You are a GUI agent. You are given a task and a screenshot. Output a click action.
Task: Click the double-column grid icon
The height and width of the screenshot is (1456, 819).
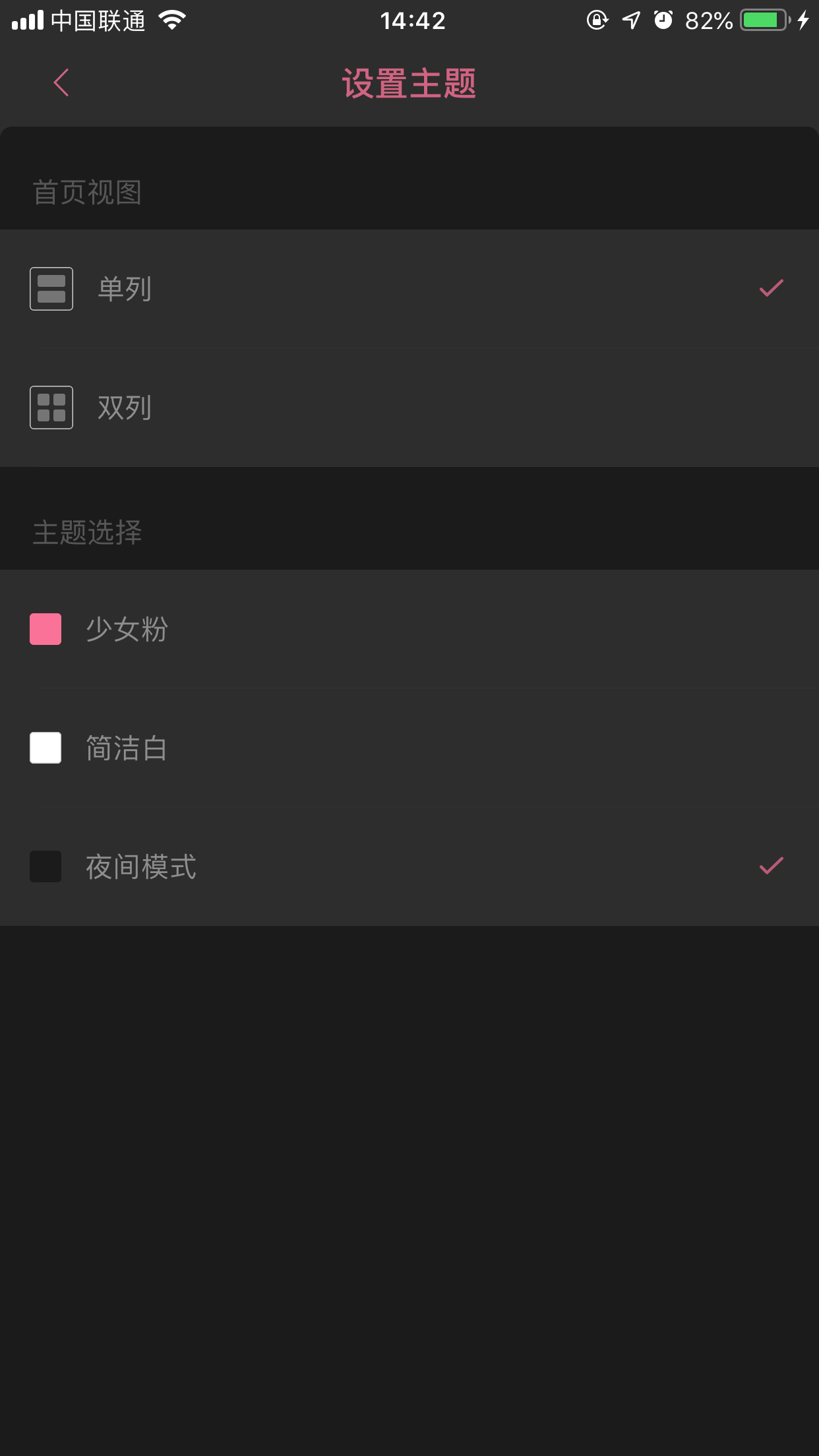(51, 407)
